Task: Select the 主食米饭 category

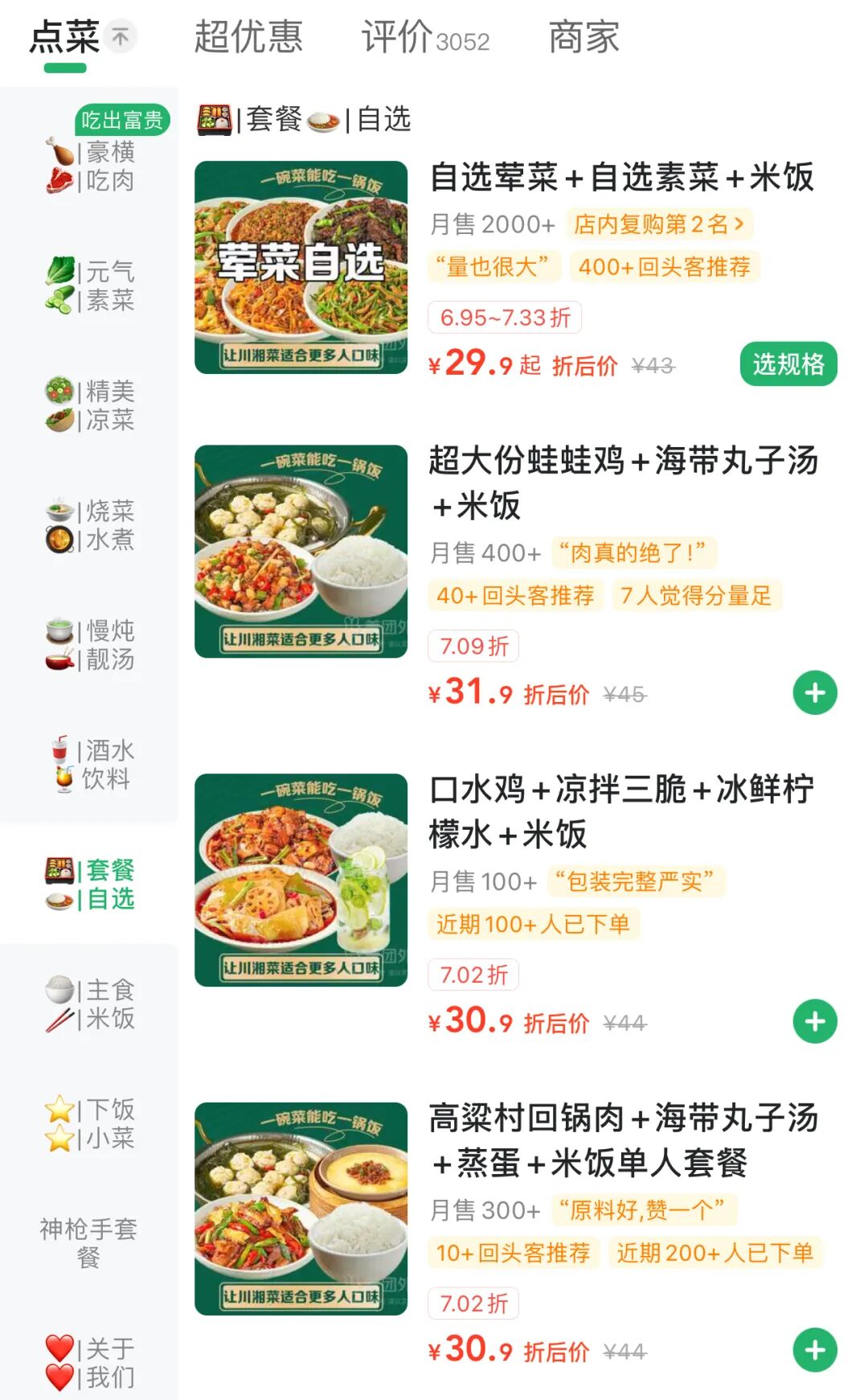Action: pos(90,1004)
